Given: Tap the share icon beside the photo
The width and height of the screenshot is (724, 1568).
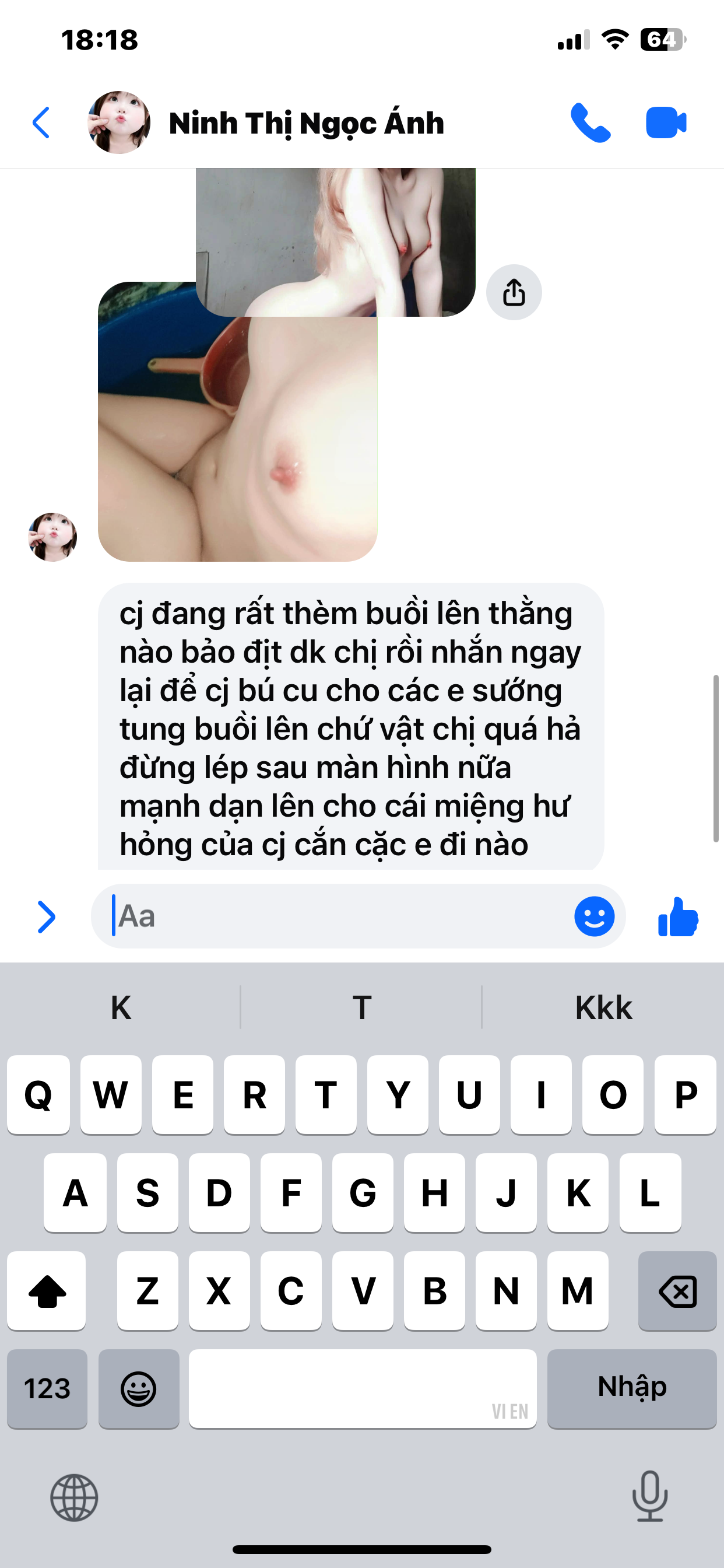Looking at the screenshot, I should (x=514, y=292).
